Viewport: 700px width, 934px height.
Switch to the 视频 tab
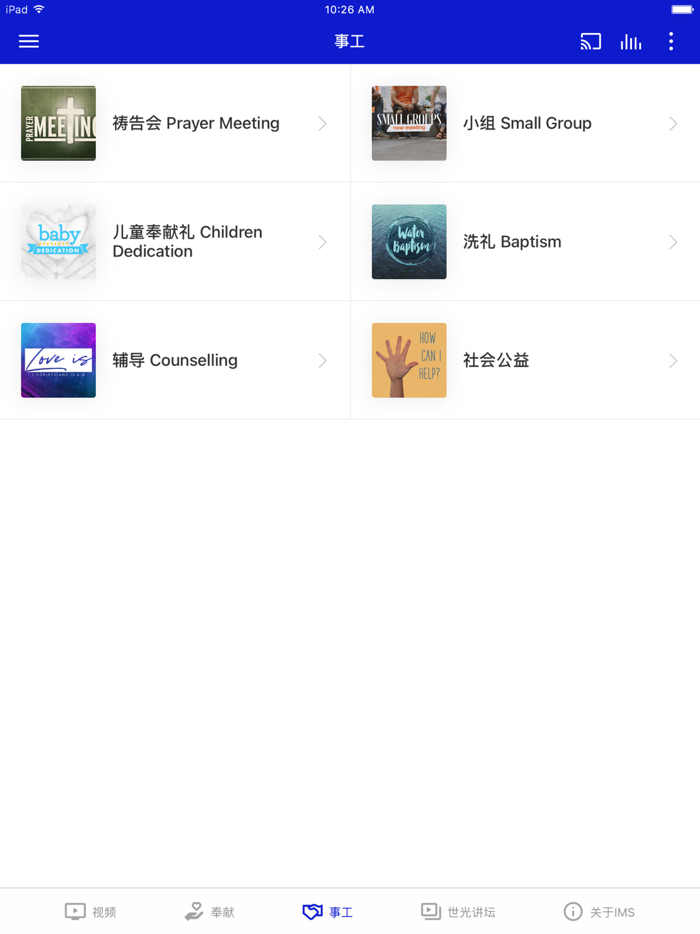(x=90, y=911)
